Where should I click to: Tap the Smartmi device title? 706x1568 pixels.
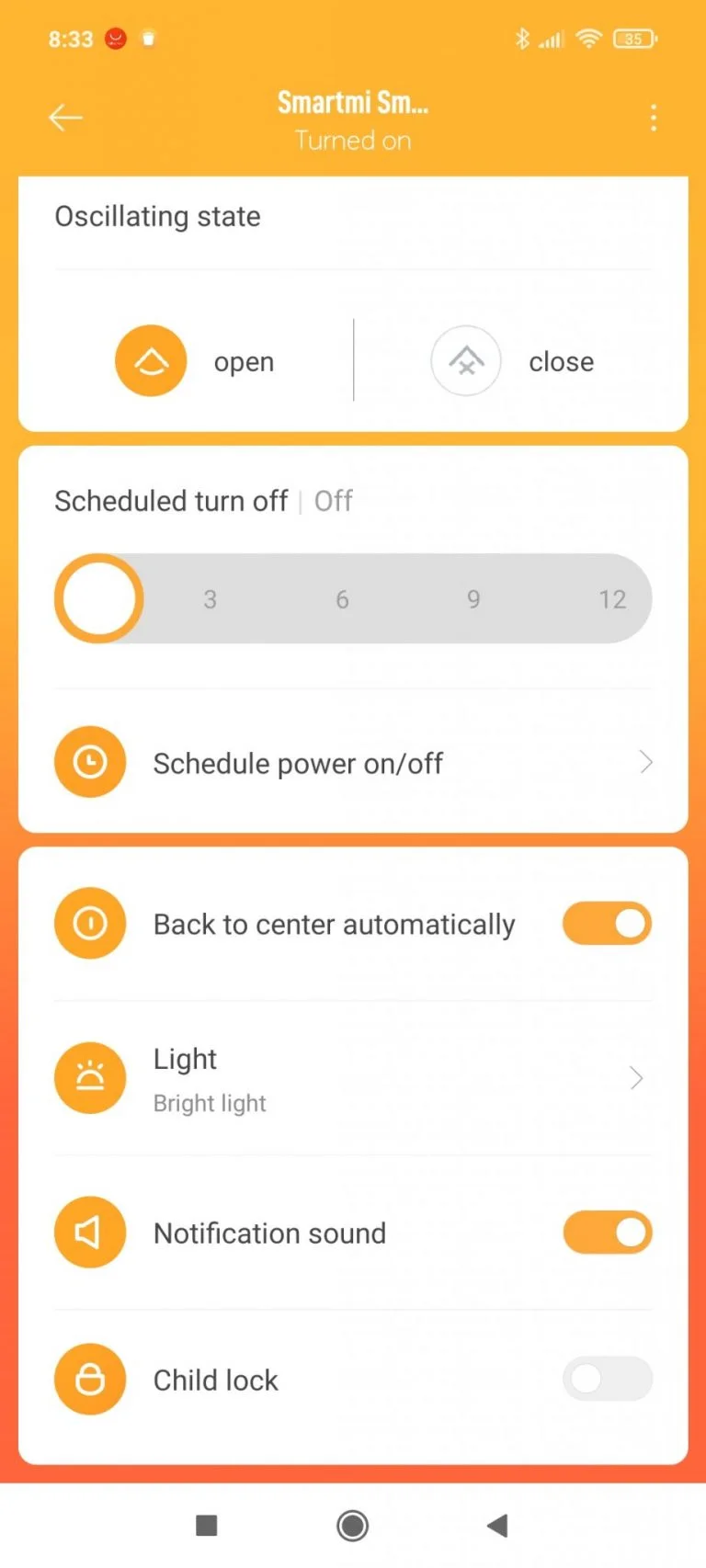[x=353, y=103]
